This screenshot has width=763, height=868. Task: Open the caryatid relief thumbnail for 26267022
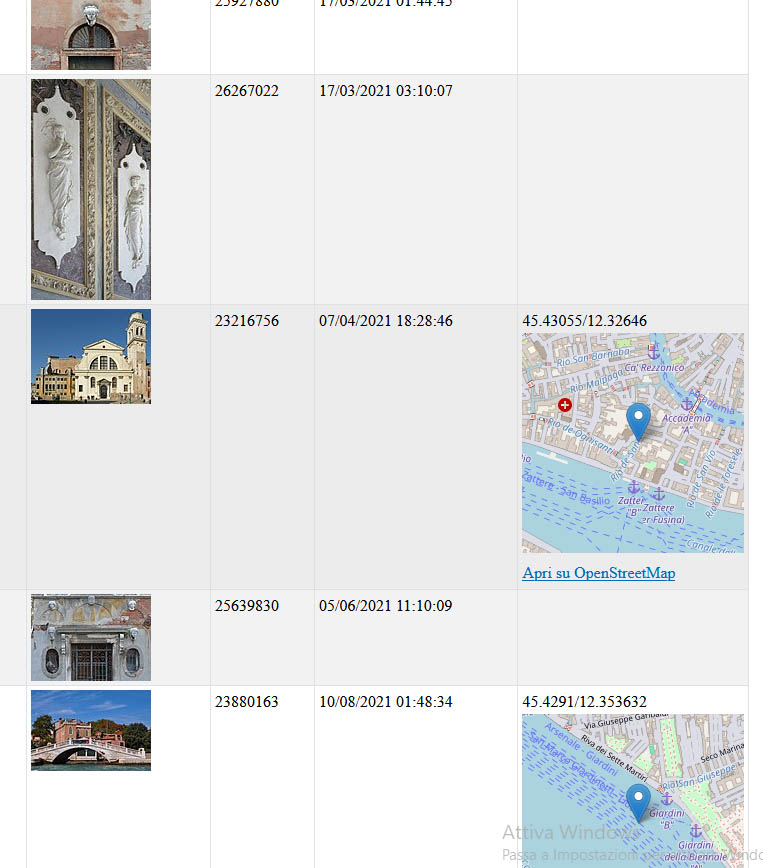(90, 188)
